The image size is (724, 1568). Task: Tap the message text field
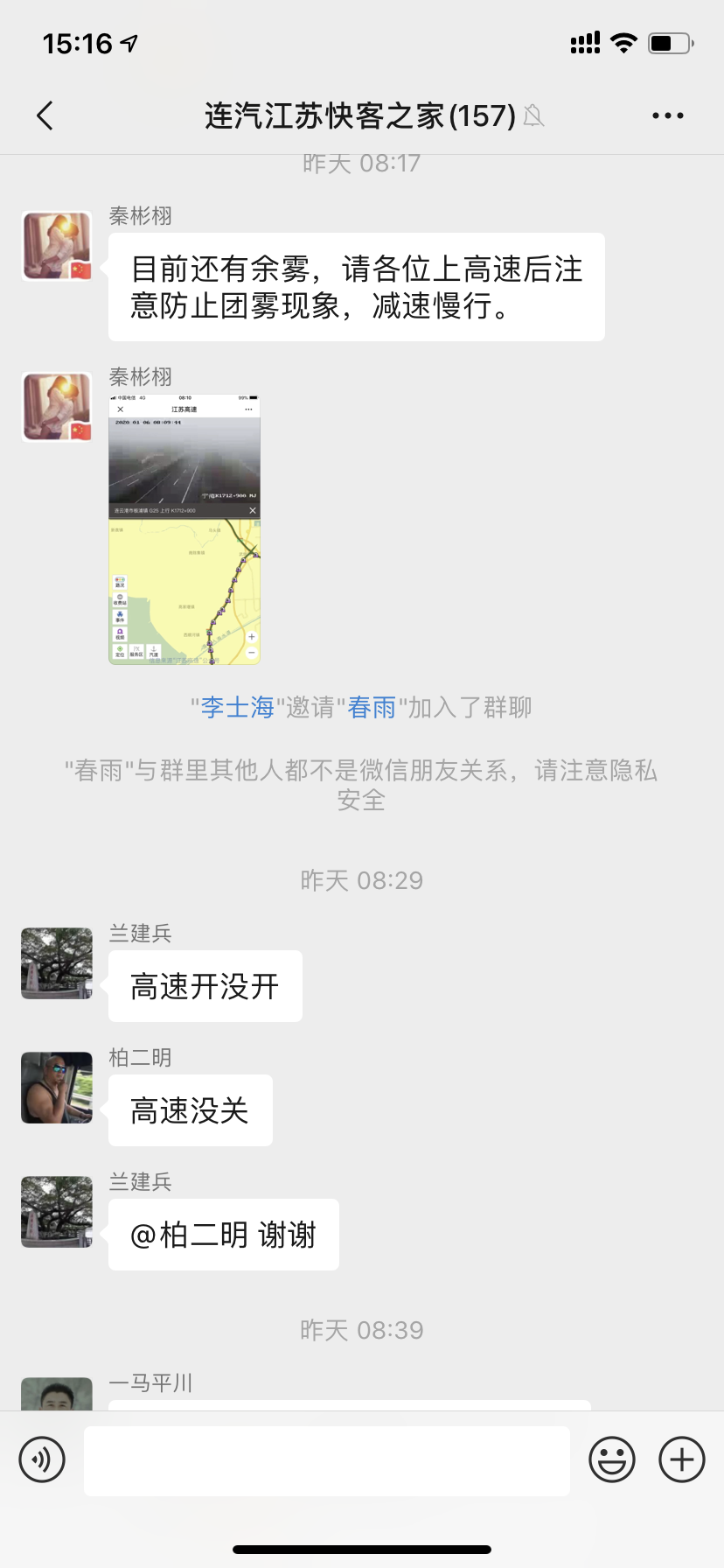[327, 1460]
